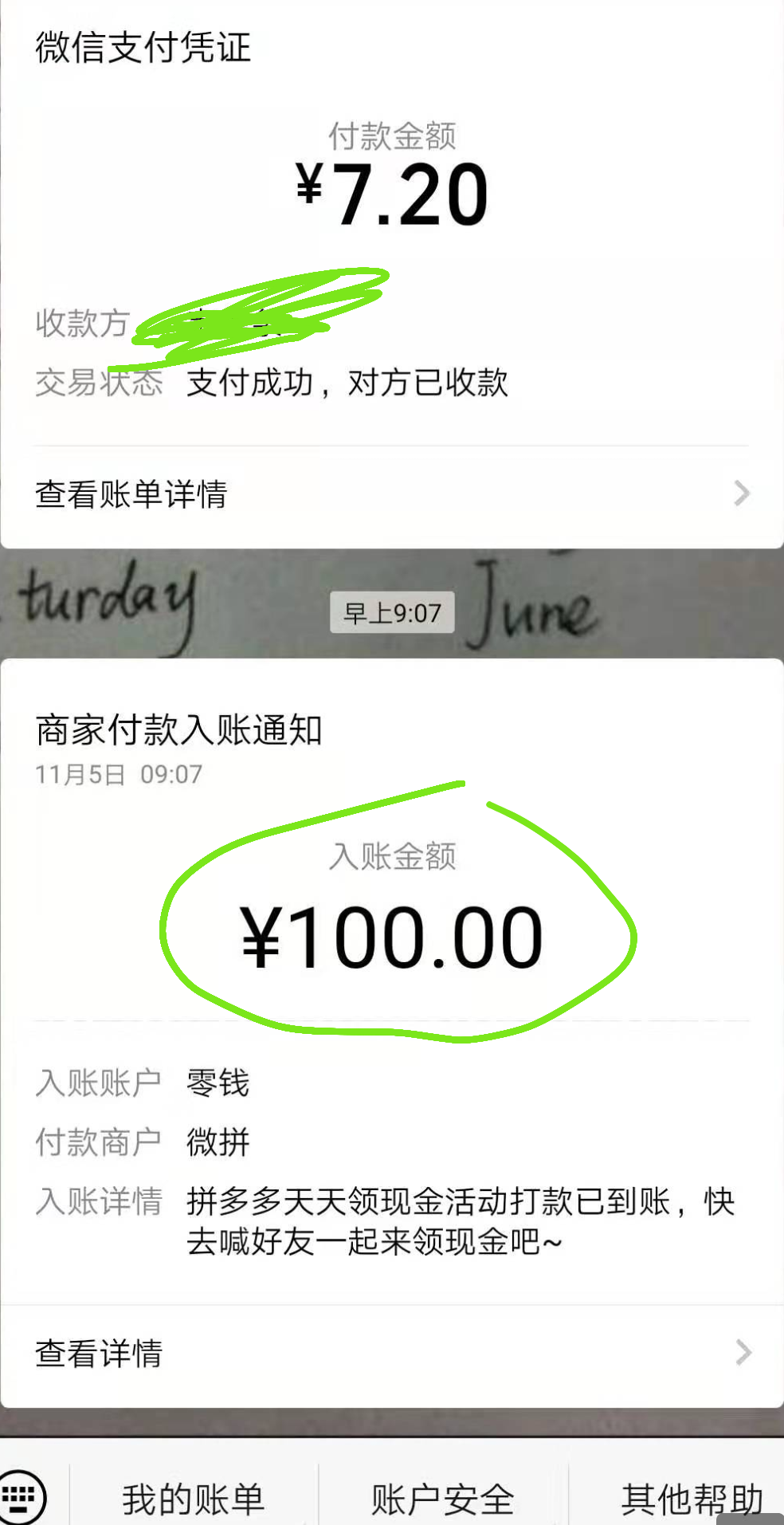
Task: Click the 零钱 account label
Action: pyautogui.click(x=217, y=1083)
